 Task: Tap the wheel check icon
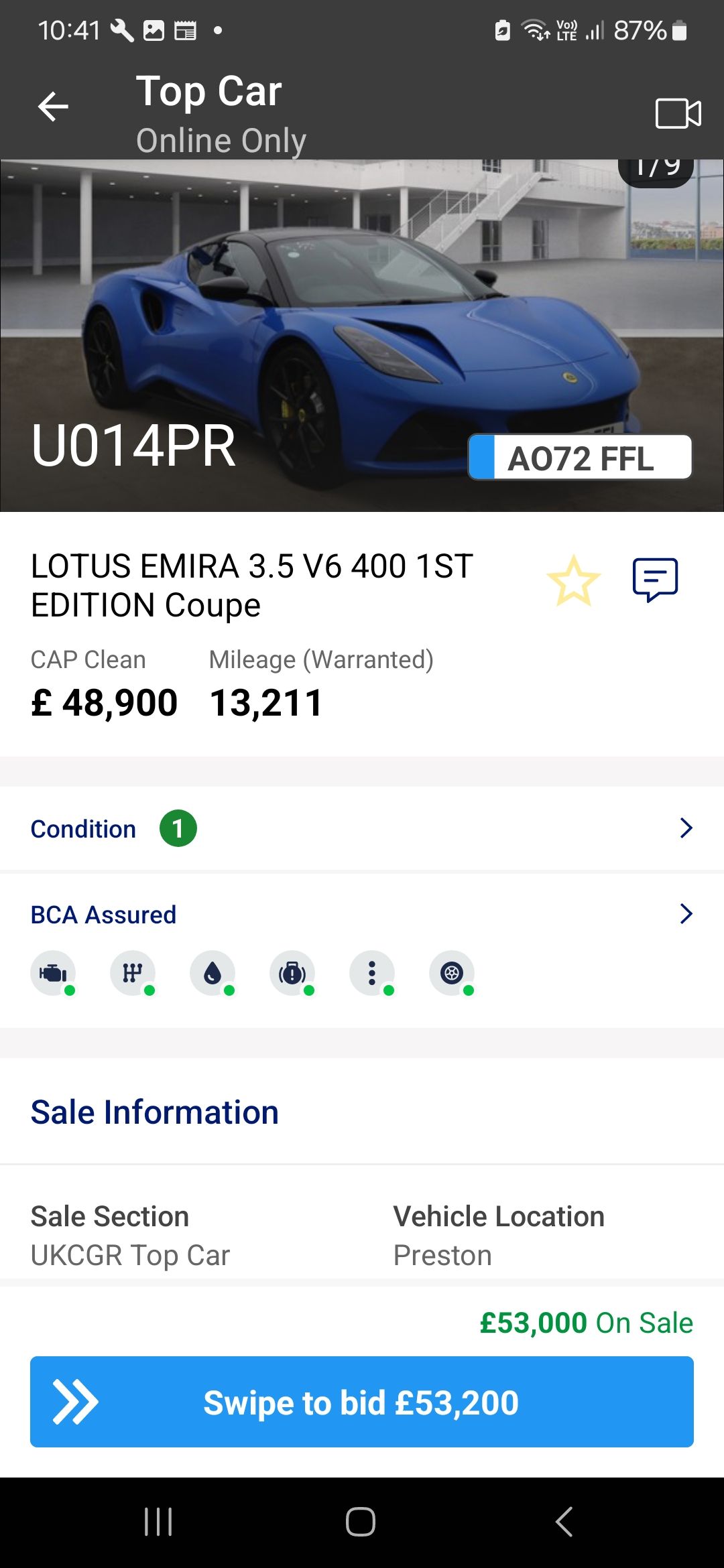pos(452,973)
